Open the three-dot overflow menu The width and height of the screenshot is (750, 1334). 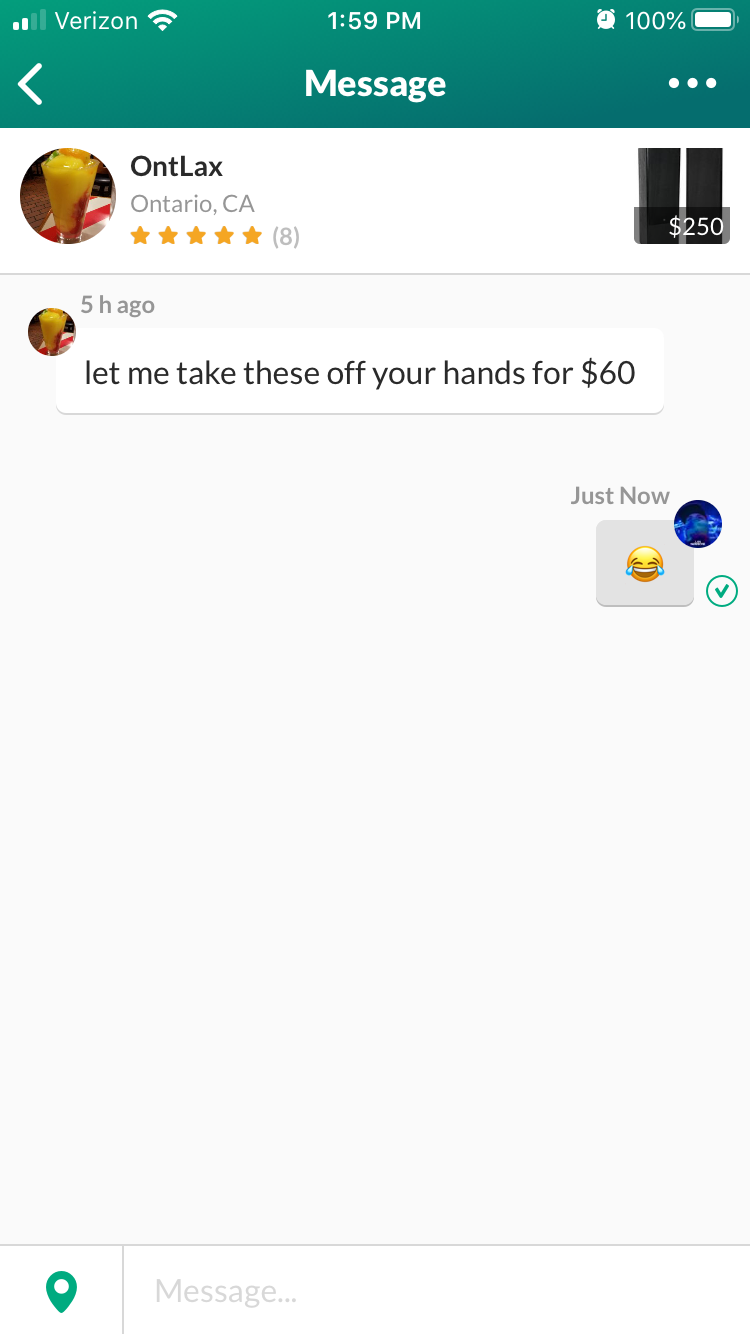point(692,84)
